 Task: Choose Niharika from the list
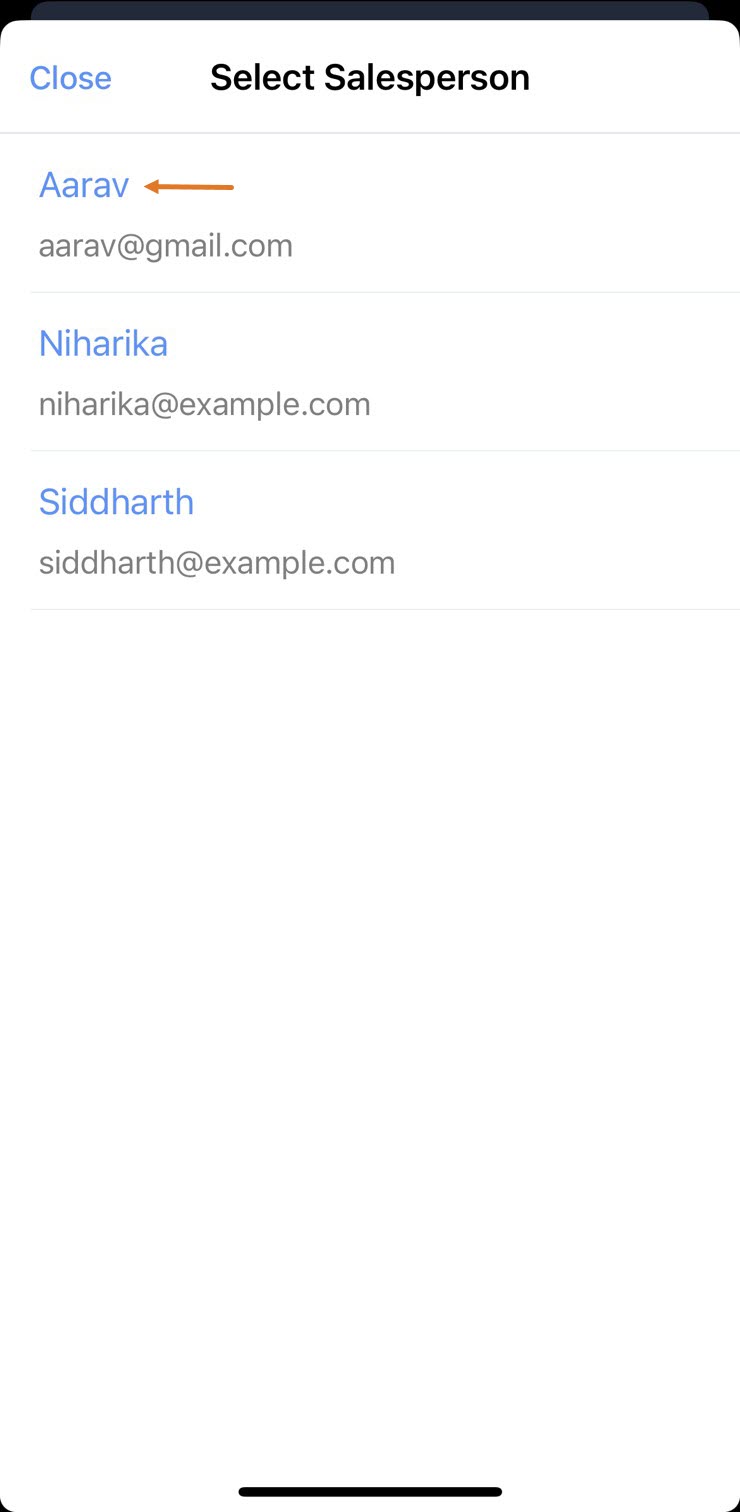pyautogui.click(x=103, y=344)
